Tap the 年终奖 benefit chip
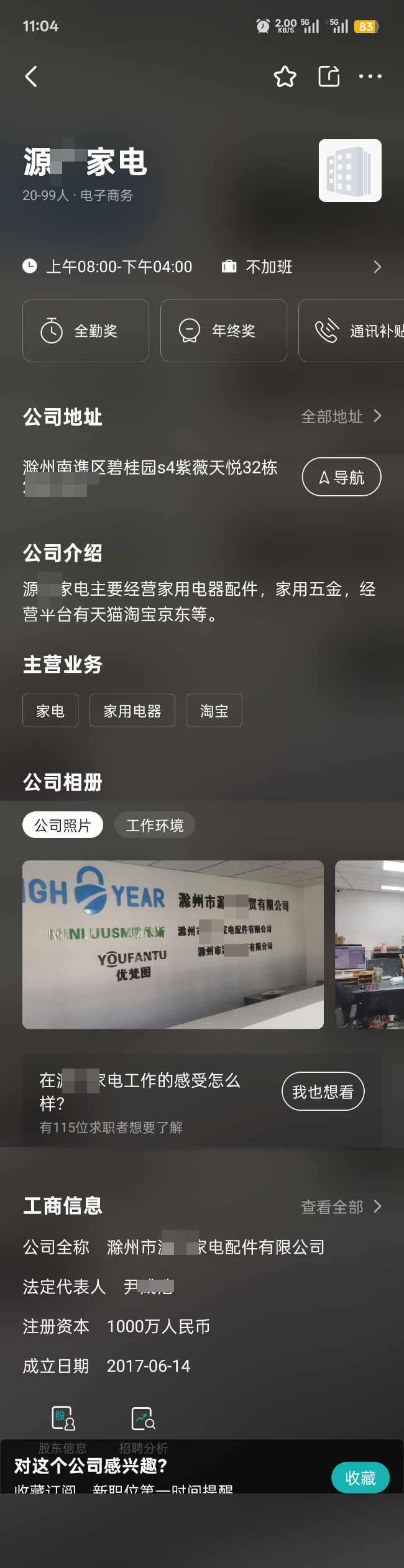This screenshot has width=404, height=1568. pos(224,330)
